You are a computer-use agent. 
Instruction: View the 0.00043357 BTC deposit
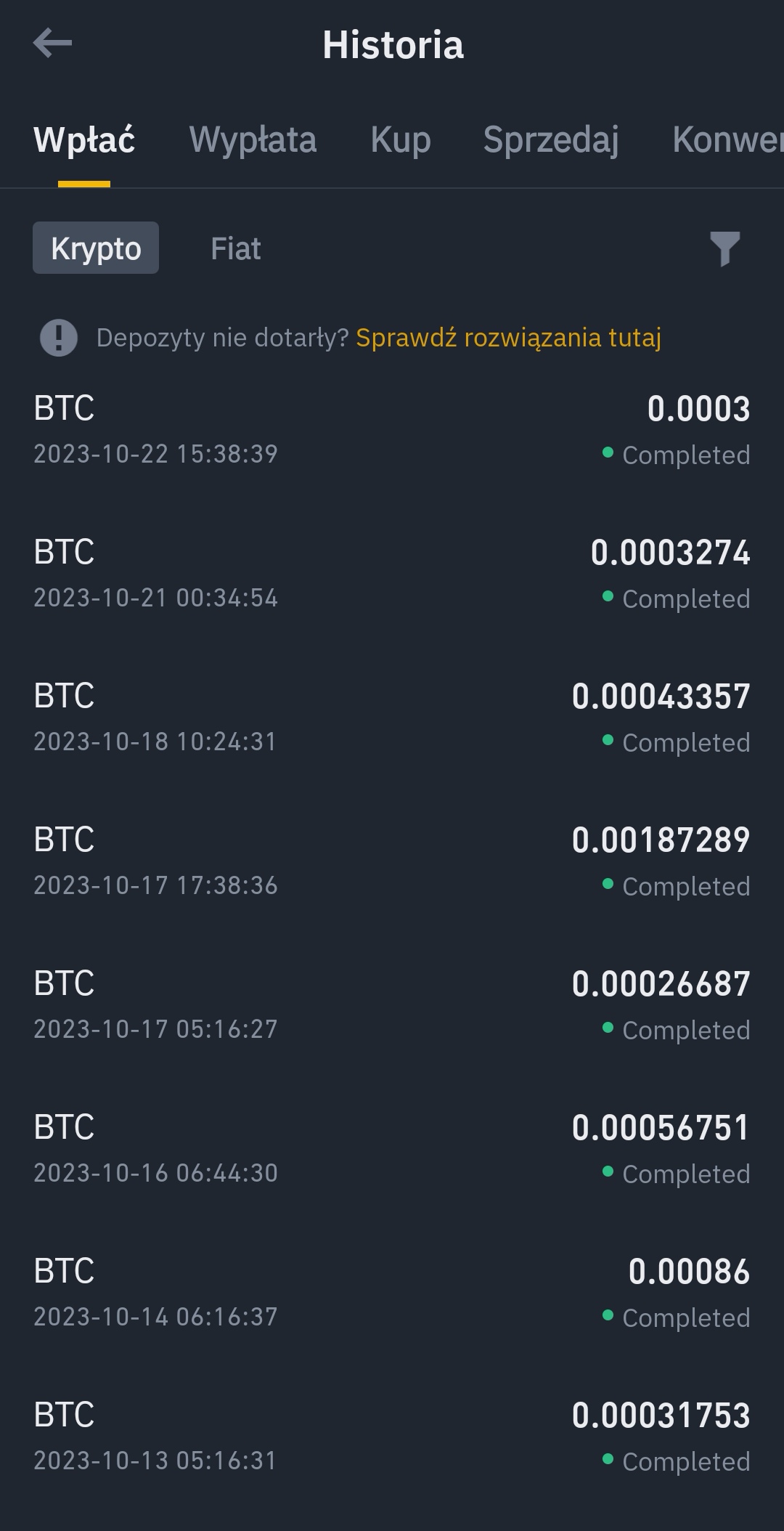[392, 718]
